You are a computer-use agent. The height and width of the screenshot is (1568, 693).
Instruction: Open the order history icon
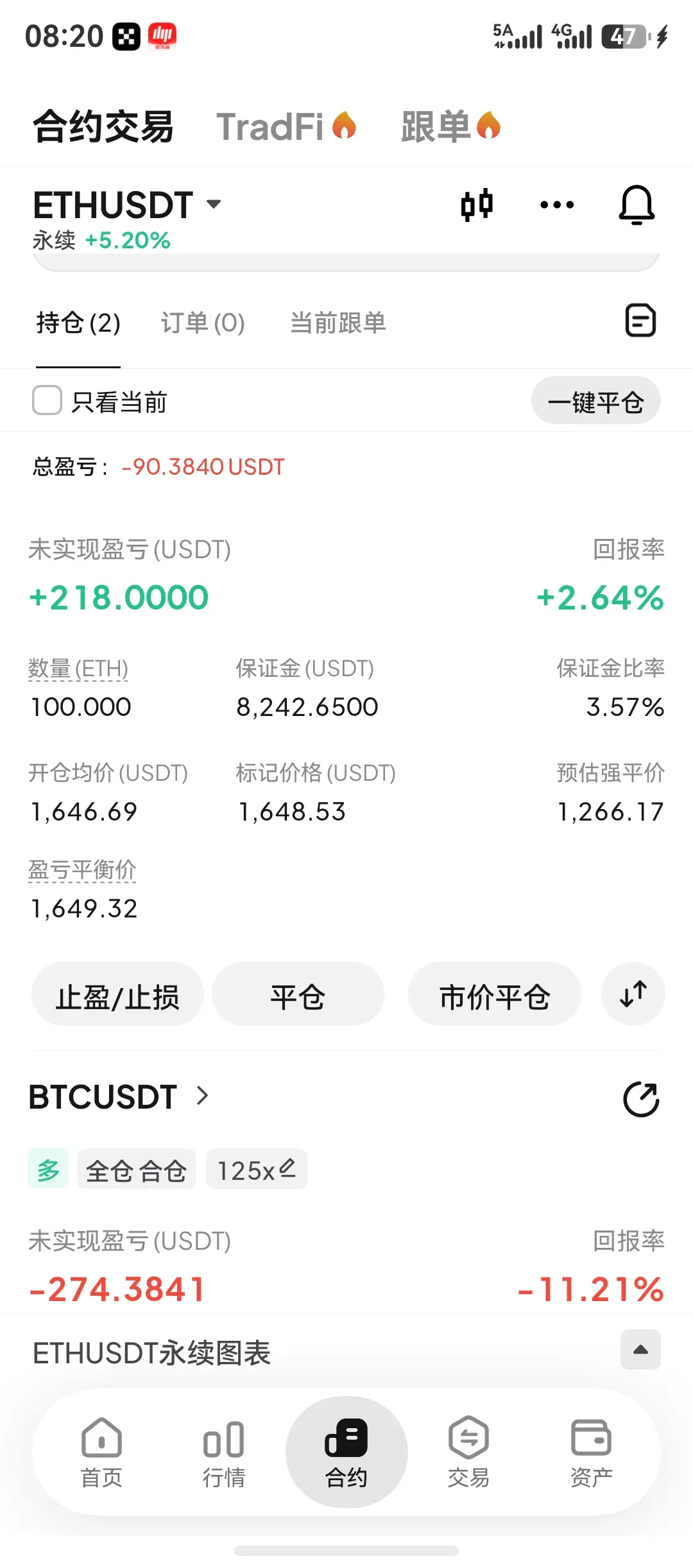pos(640,321)
